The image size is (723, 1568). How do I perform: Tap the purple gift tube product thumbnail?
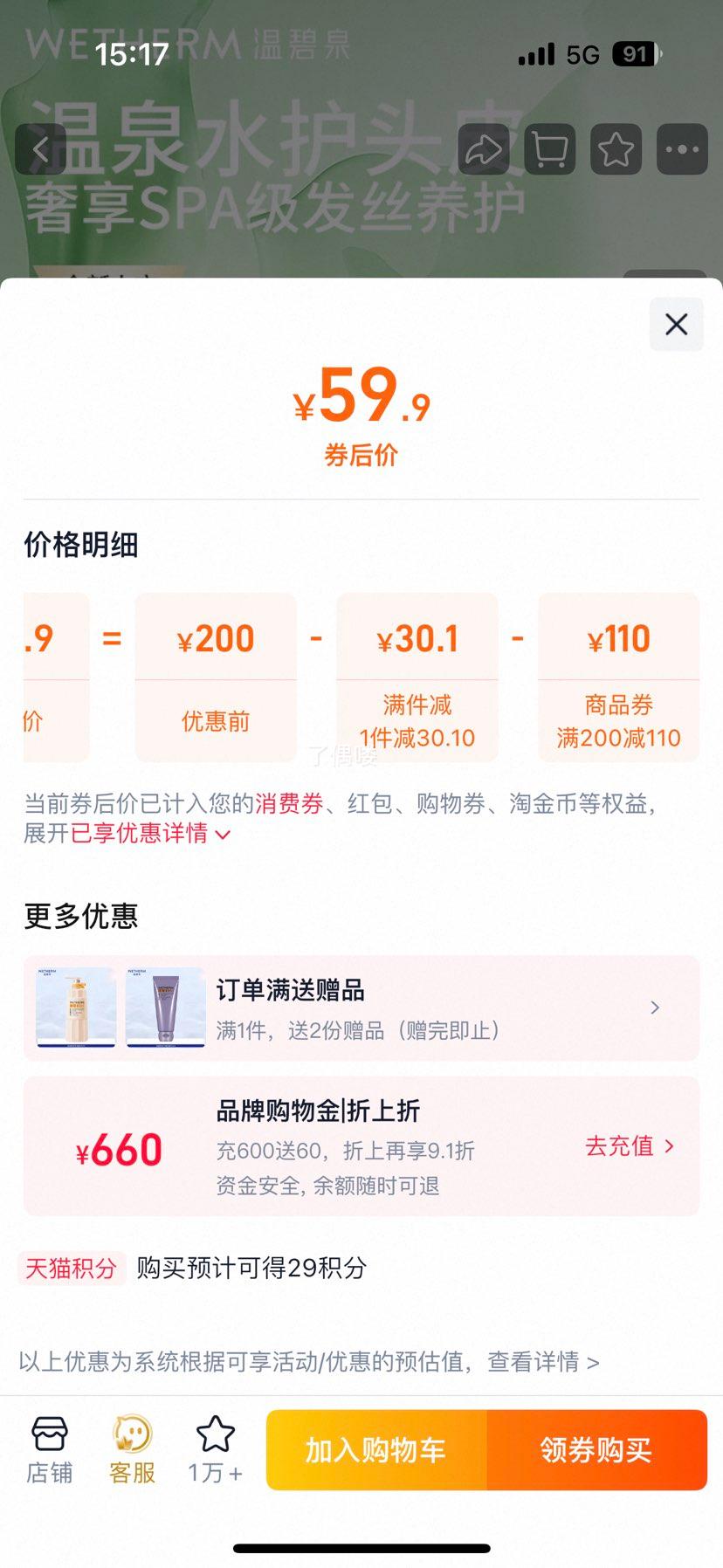coord(165,1008)
